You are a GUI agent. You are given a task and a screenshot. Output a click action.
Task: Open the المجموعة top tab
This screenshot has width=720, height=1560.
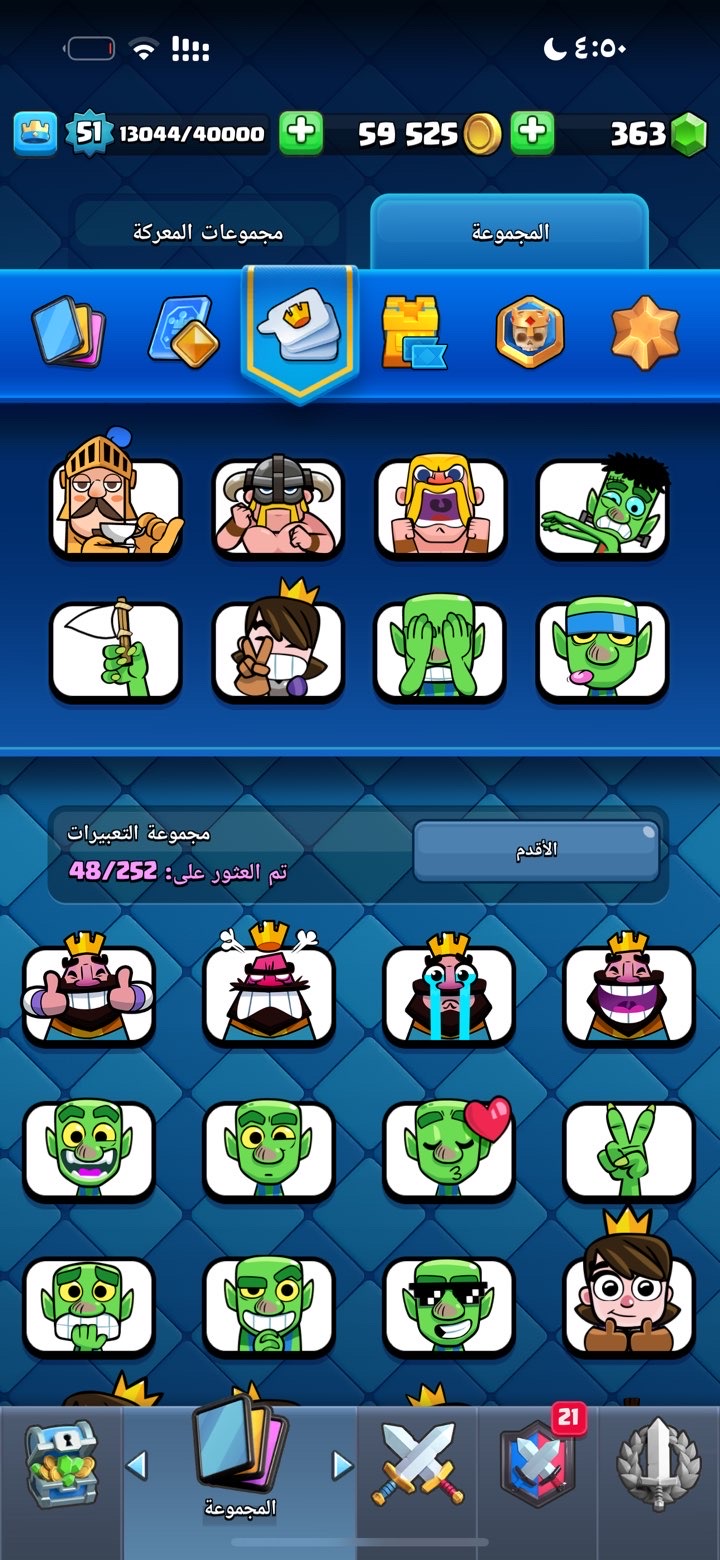[510, 232]
